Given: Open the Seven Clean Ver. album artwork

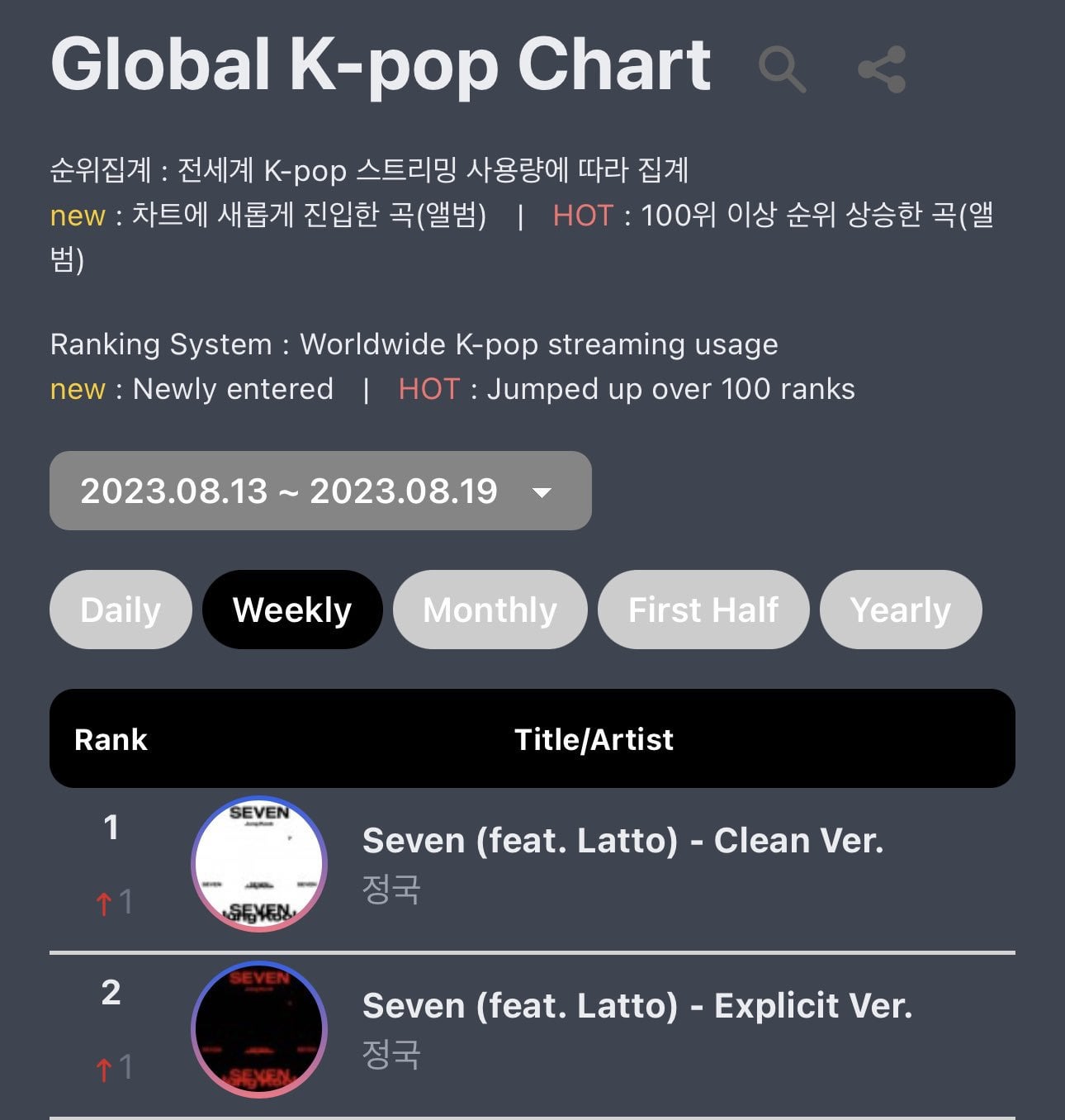Looking at the screenshot, I should pyautogui.click(x=258, y=863).
